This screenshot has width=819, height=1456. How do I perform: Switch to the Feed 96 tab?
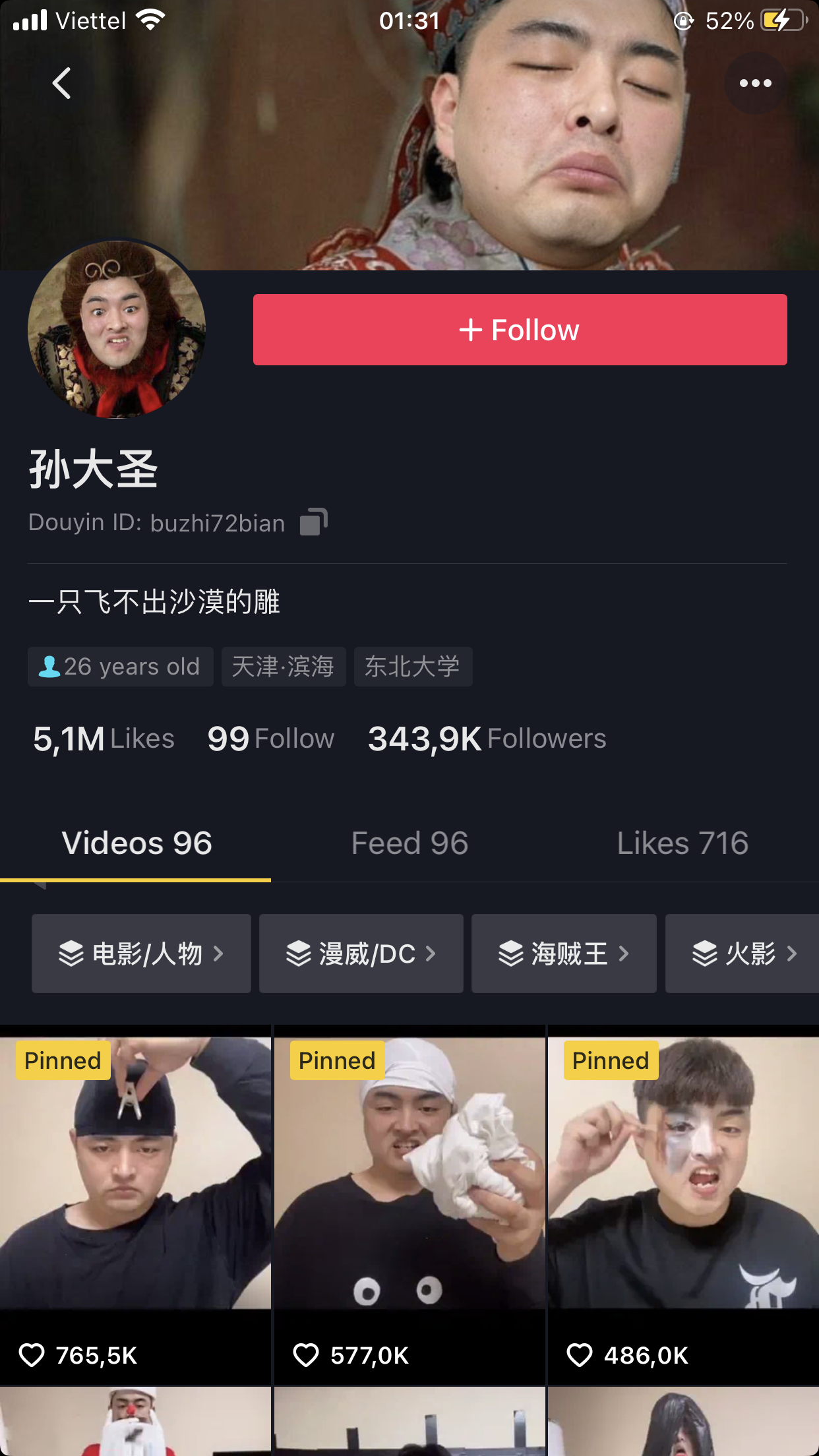tap(409, 843)
